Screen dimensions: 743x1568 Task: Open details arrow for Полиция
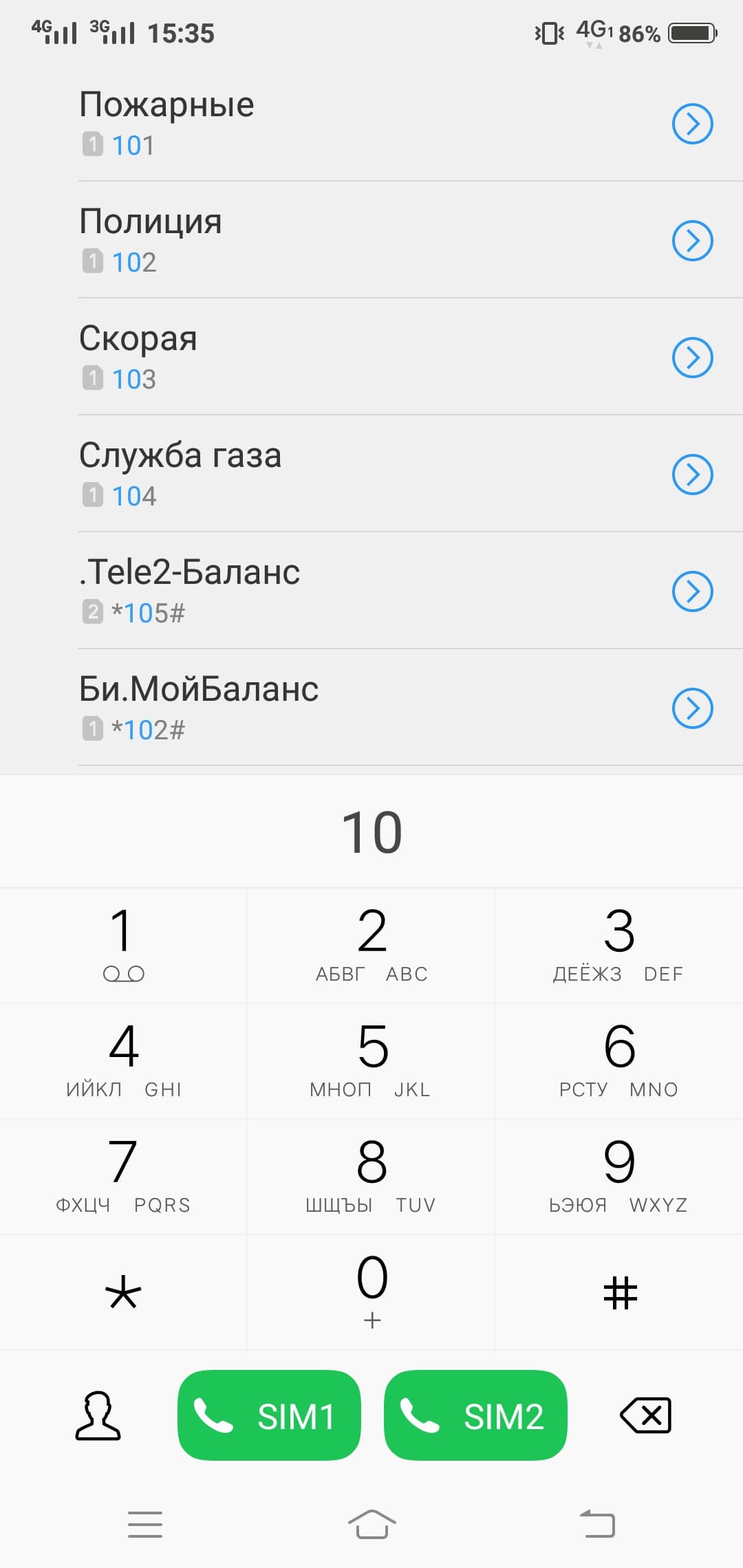tap(692, 241)
